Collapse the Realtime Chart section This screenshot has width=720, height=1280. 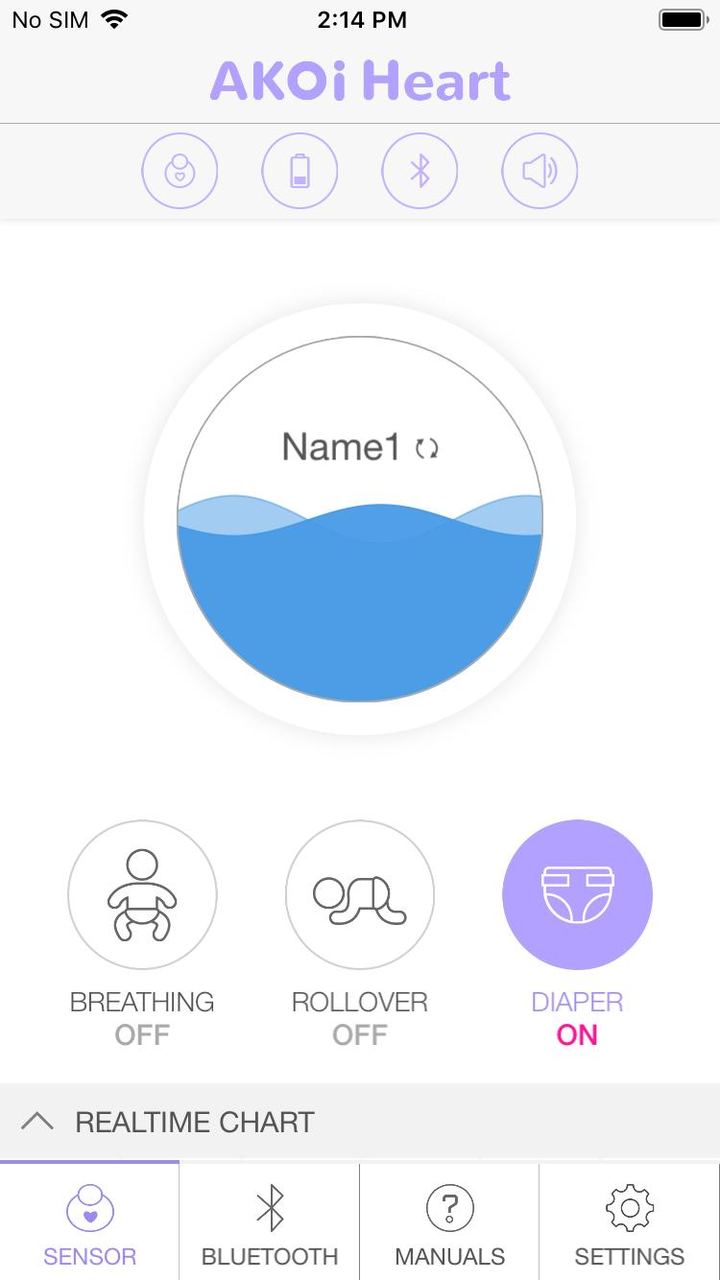coord(40,1121)
